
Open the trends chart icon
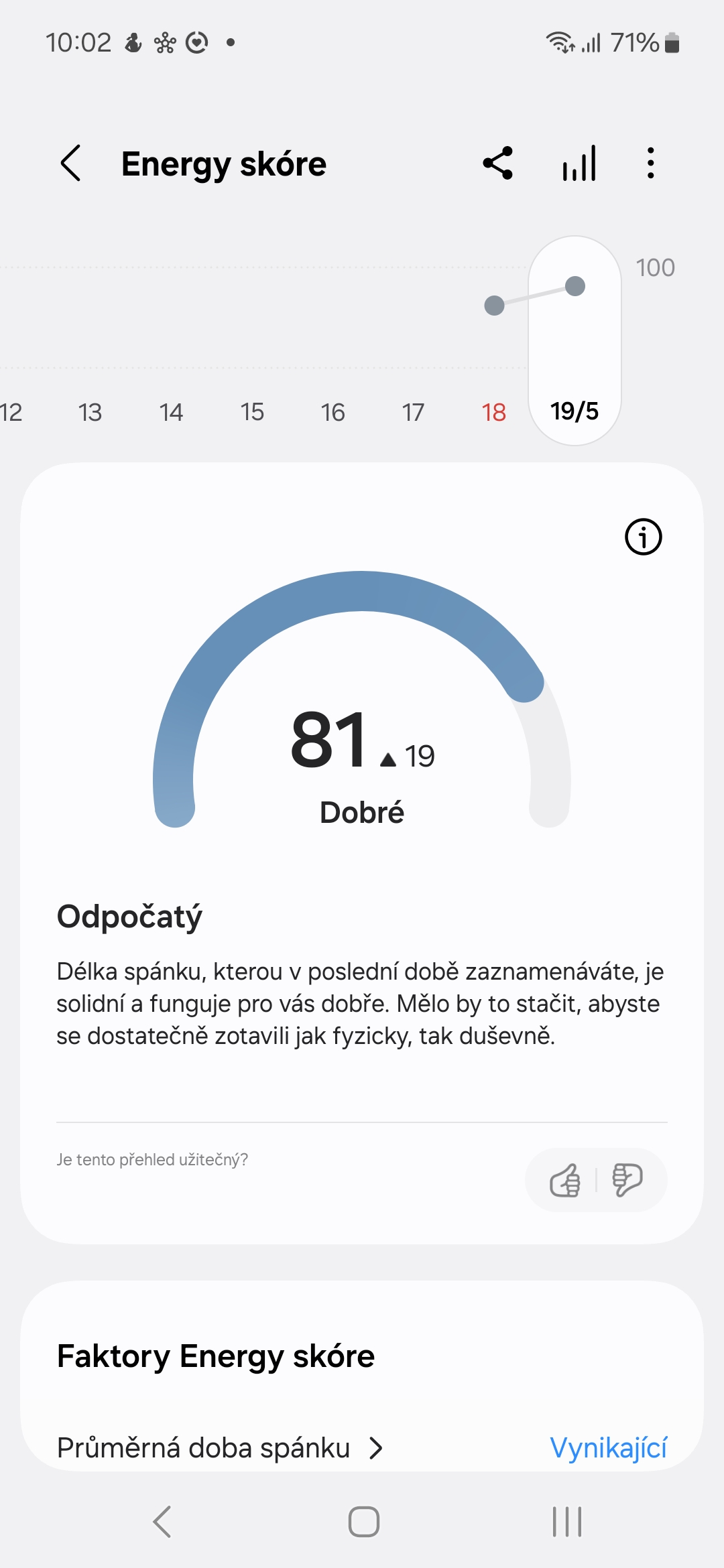[x=579, y=163]
